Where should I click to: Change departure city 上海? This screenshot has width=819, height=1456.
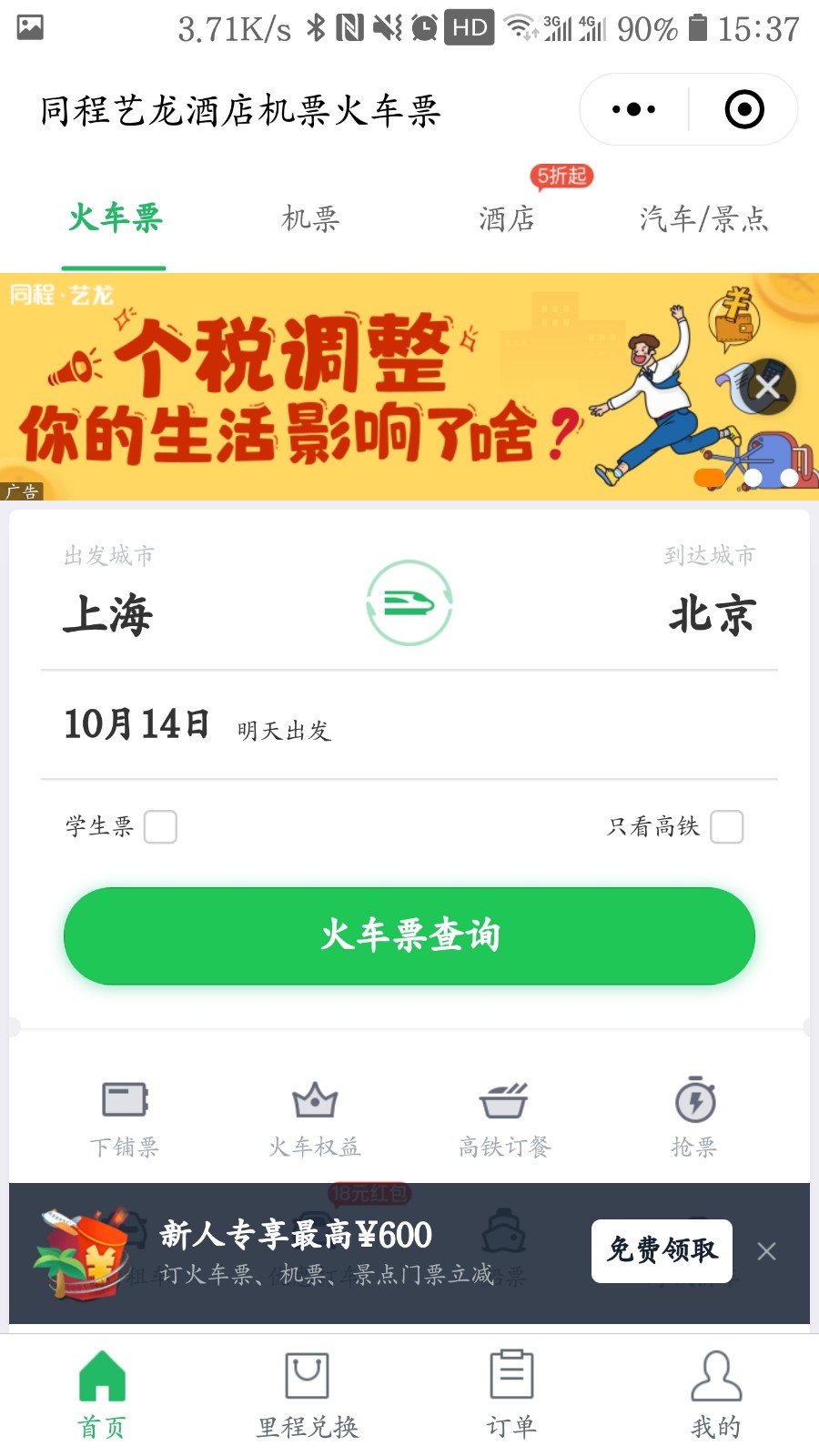click(x=108, y=614)
